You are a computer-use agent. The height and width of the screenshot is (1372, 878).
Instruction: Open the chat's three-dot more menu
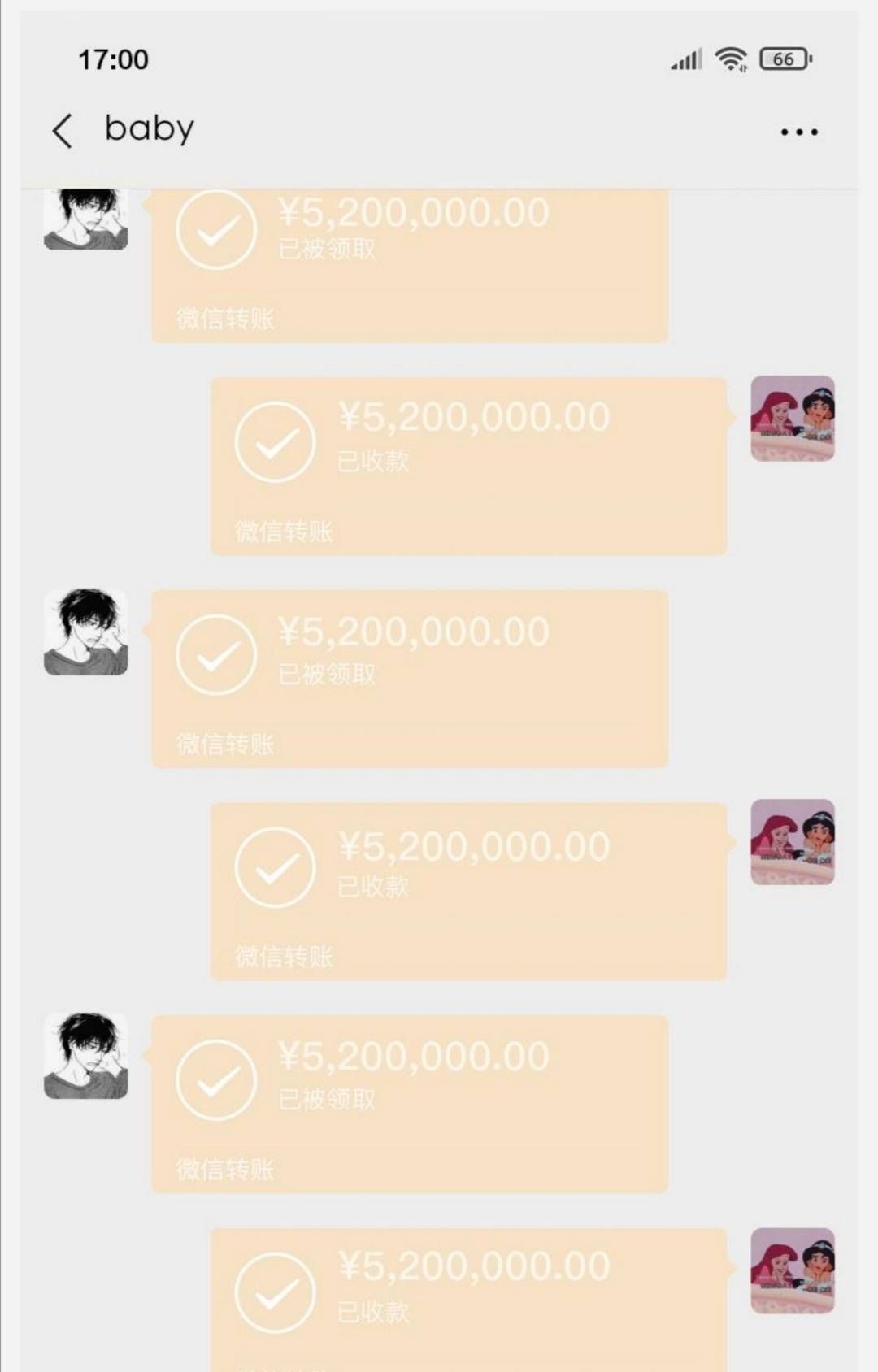tap(798, 132)
